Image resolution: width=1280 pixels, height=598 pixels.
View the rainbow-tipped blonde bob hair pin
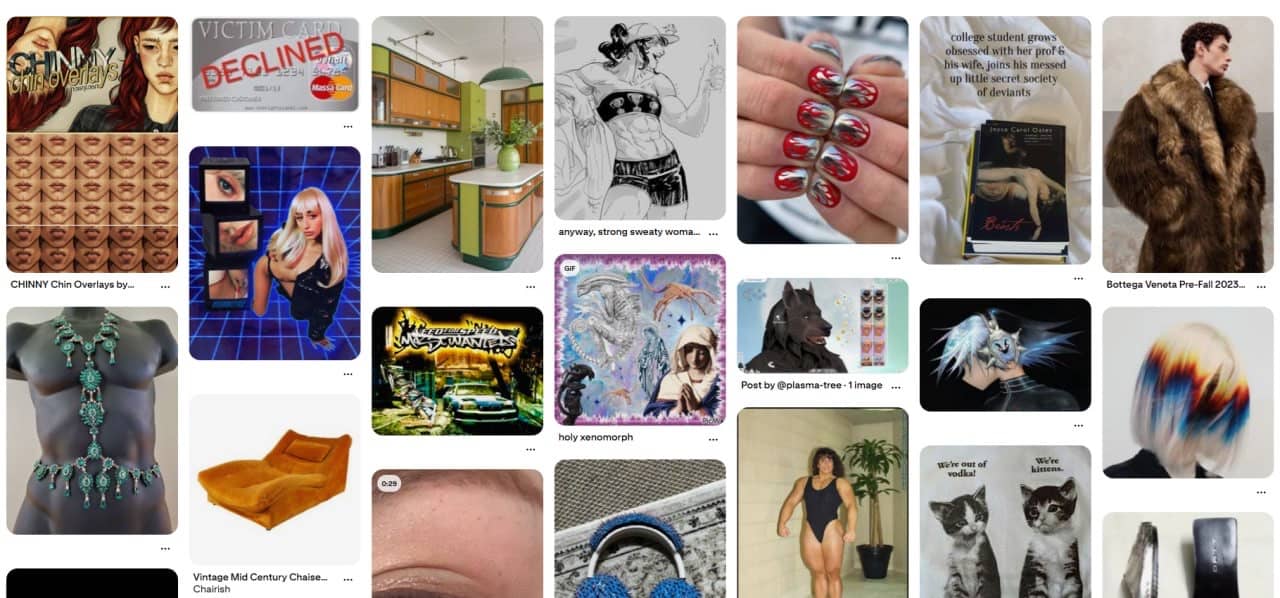(x=1188, y=393)
